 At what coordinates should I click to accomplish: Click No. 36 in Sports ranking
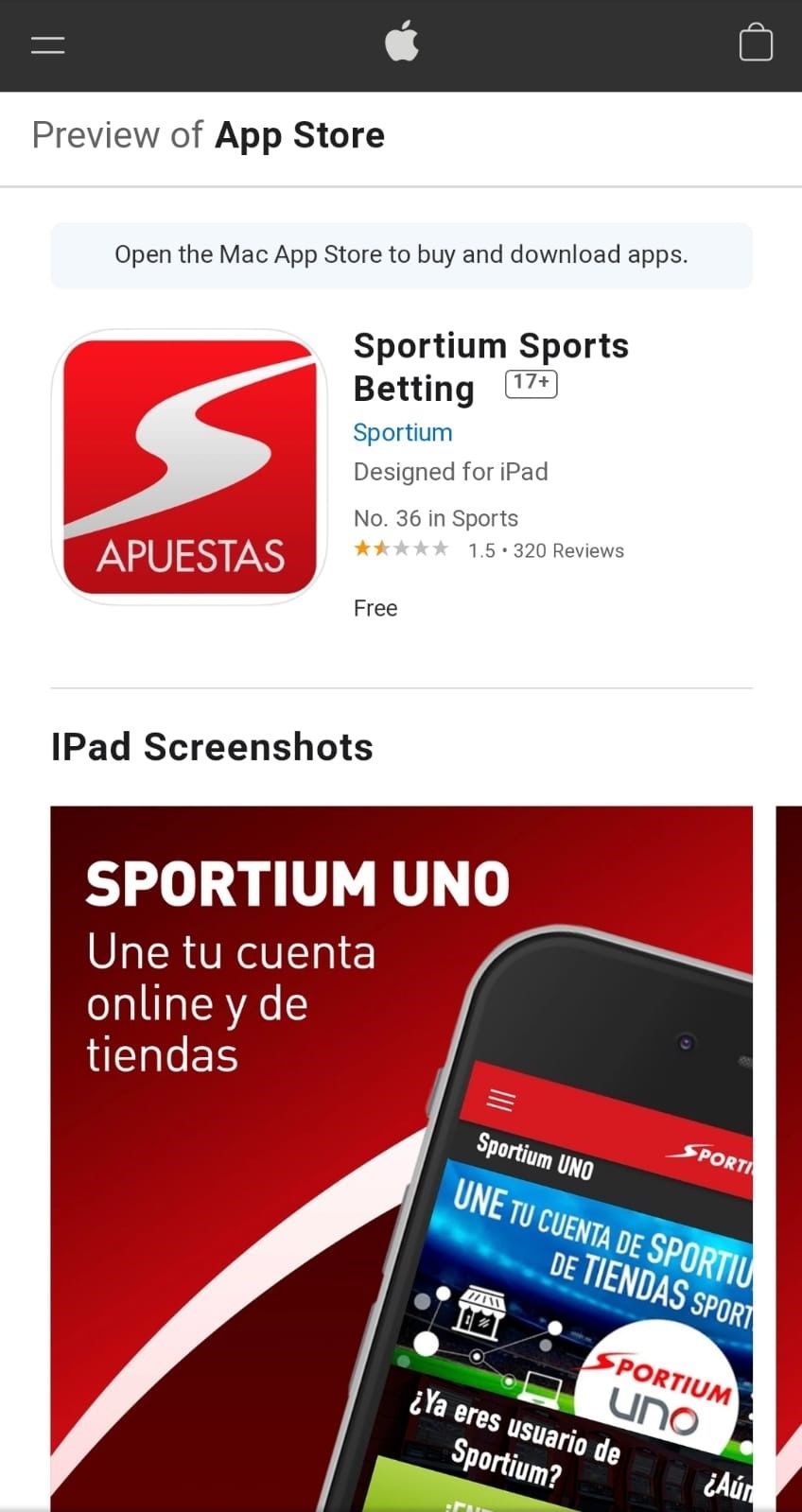click(436, 518)
